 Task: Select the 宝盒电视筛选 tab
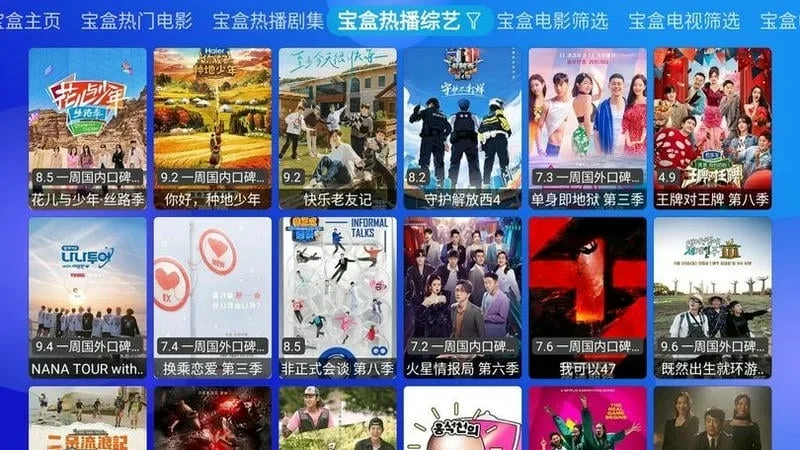coord(684,20)
